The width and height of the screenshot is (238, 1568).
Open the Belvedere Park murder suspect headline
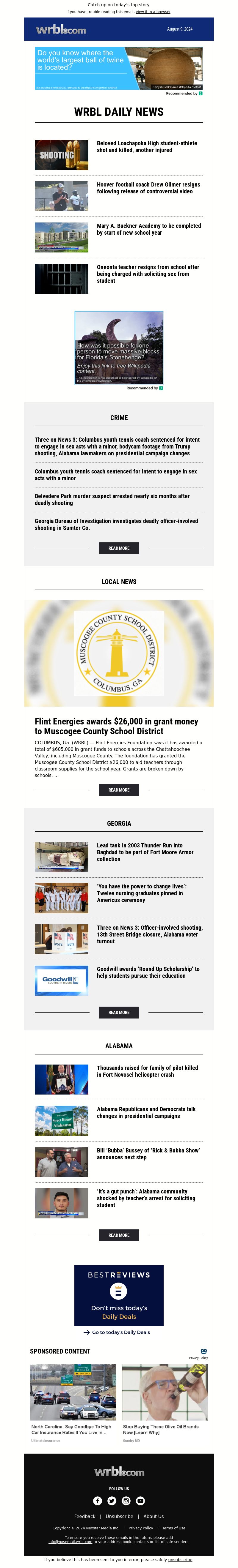112,499
